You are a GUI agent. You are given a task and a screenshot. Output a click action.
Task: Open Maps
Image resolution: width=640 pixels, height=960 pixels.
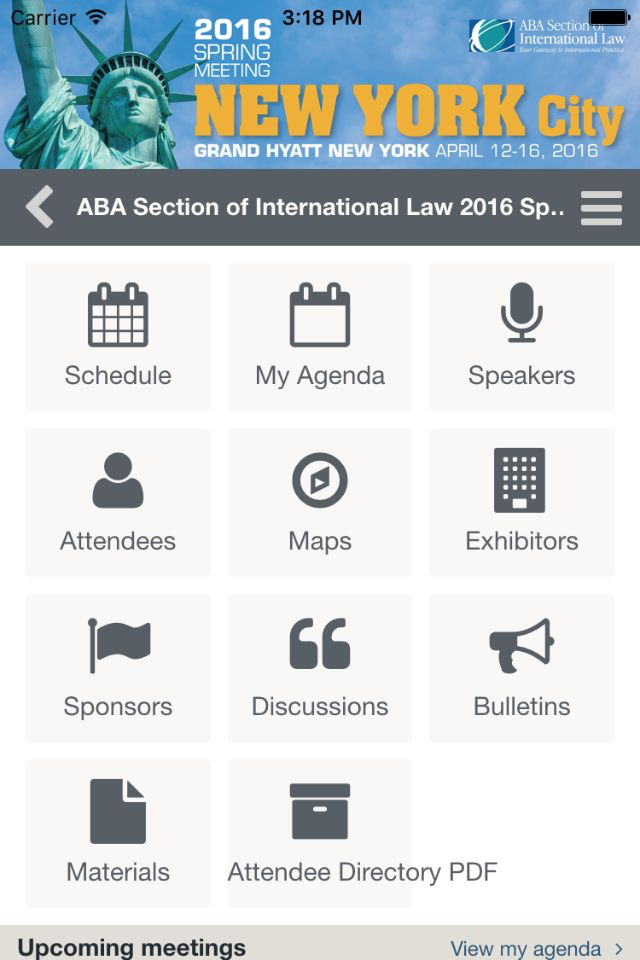tap(320, 502)
